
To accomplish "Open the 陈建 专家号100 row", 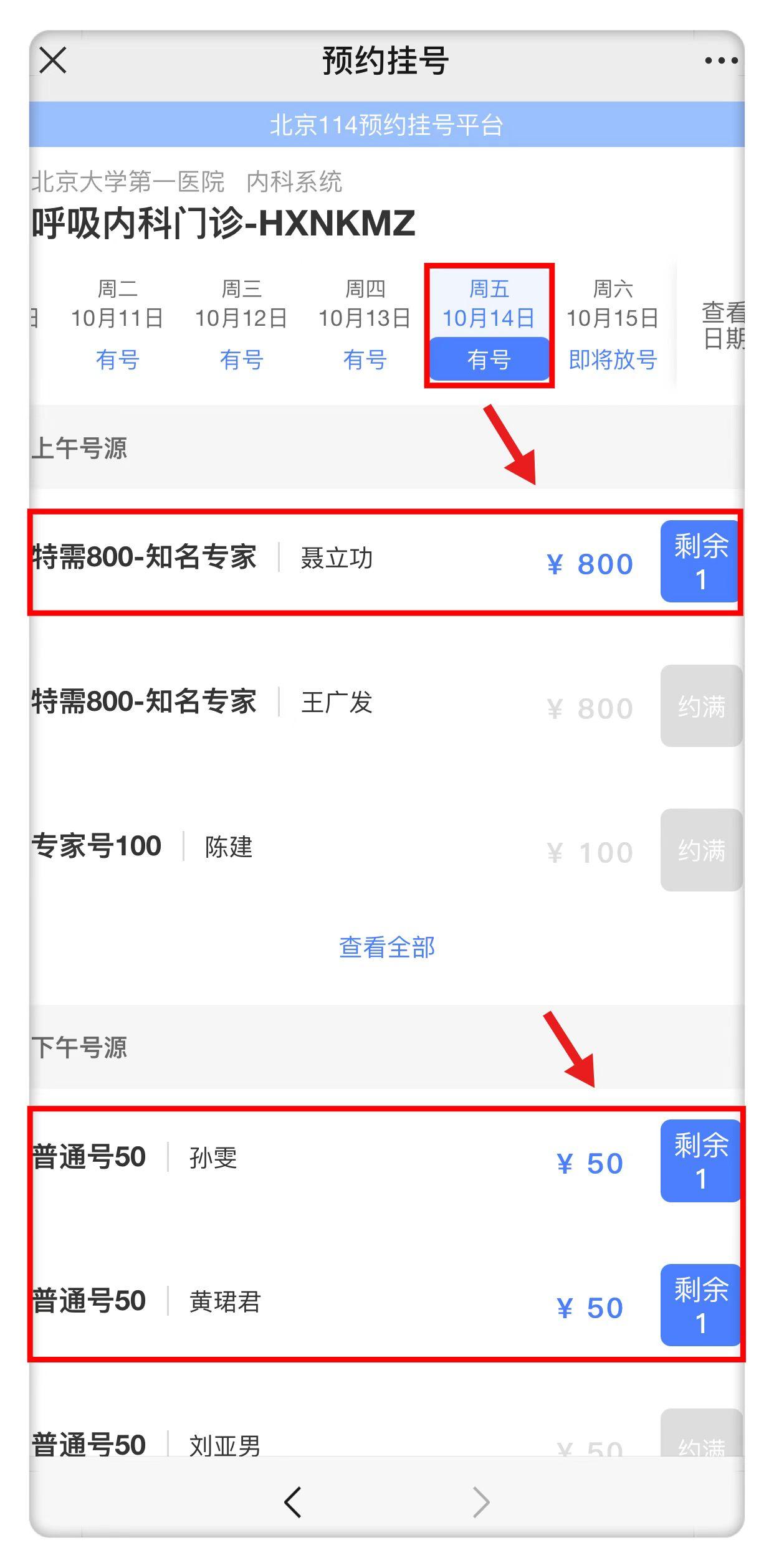I will tap(229, 847).
